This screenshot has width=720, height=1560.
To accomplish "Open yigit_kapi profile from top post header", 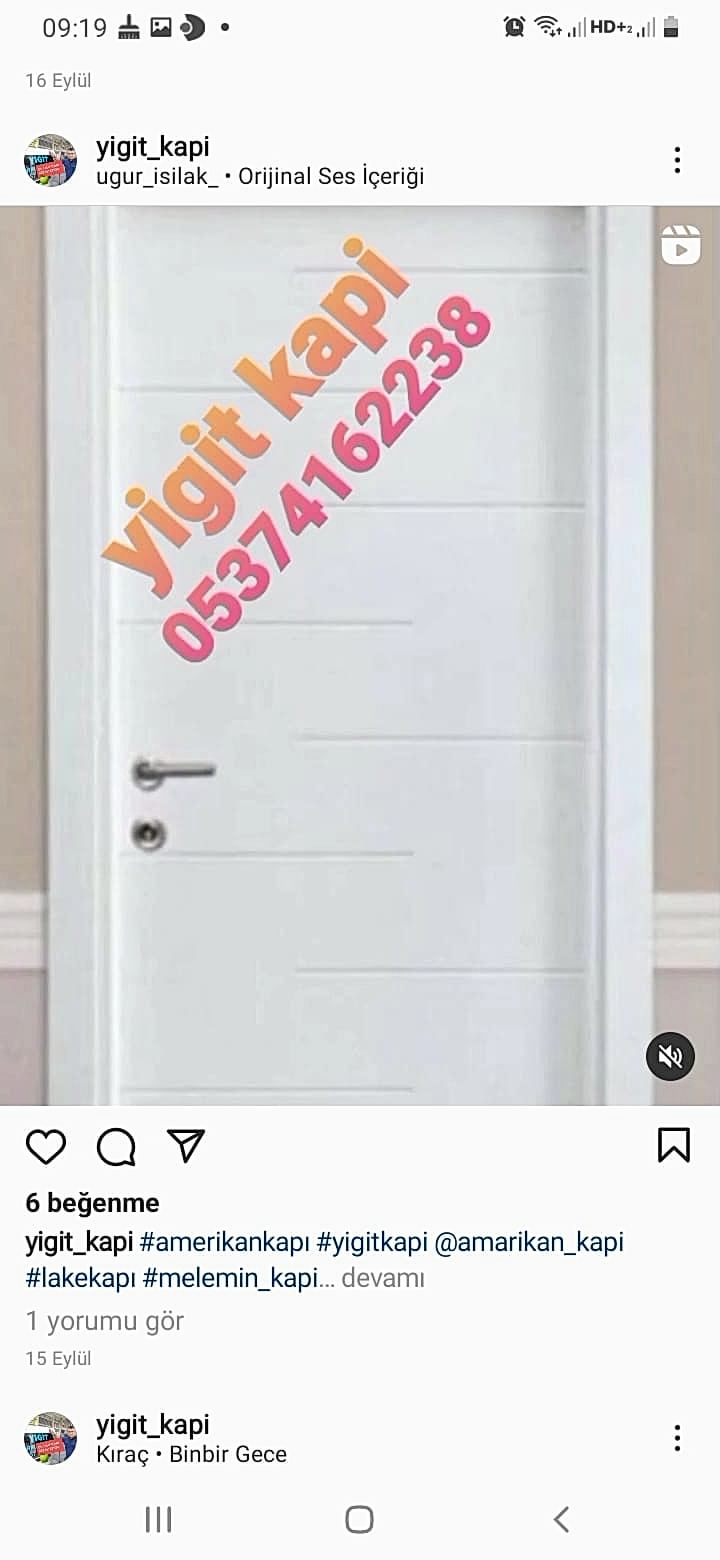I will tap(153, 147).
